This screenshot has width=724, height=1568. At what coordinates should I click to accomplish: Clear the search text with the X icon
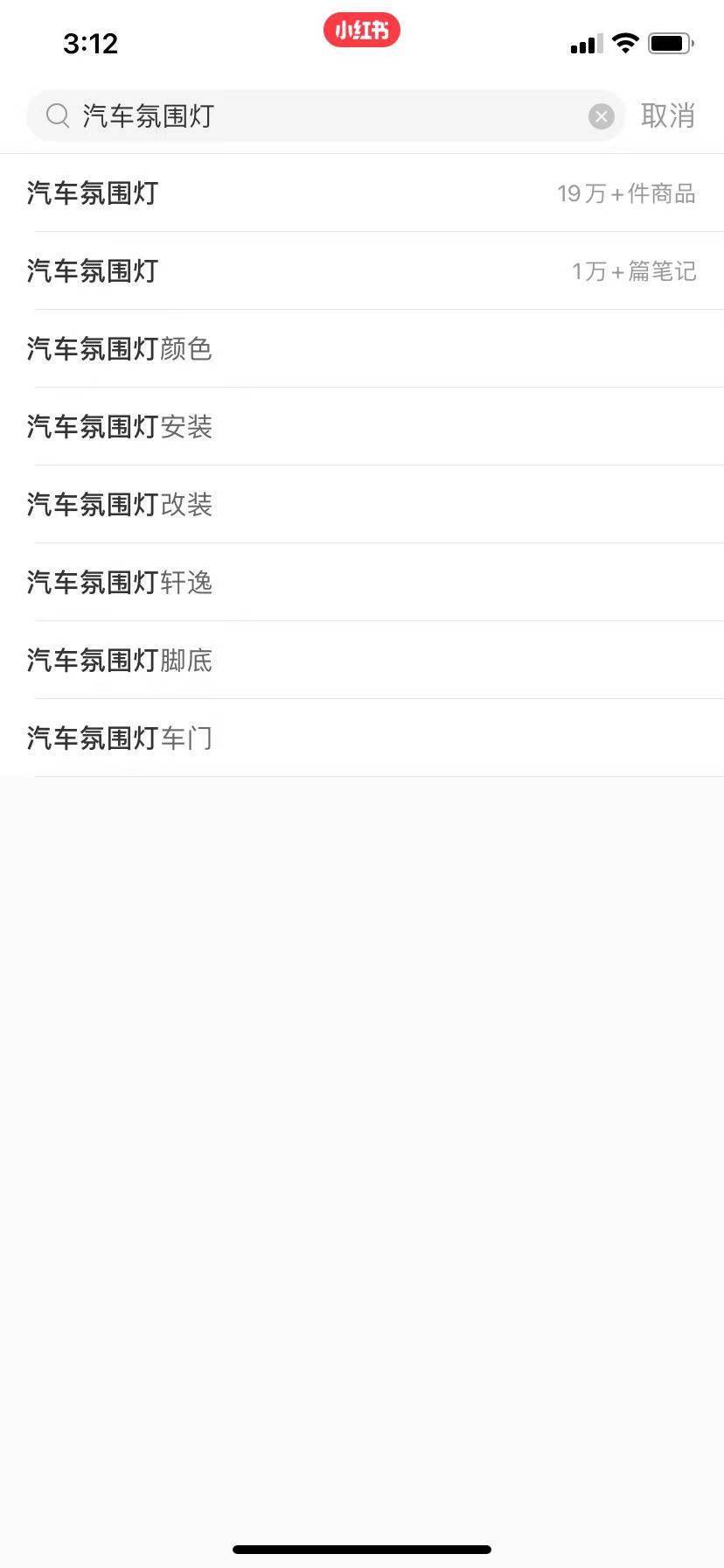601,116
